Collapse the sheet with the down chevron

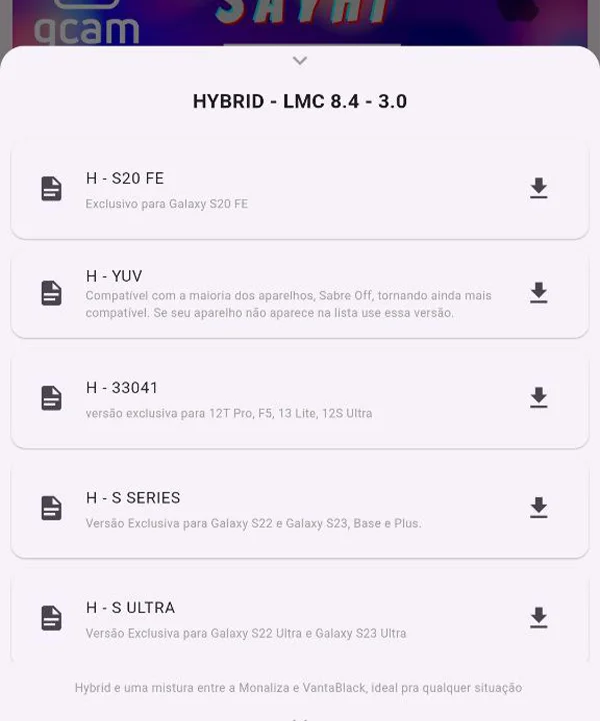(299, 61)
